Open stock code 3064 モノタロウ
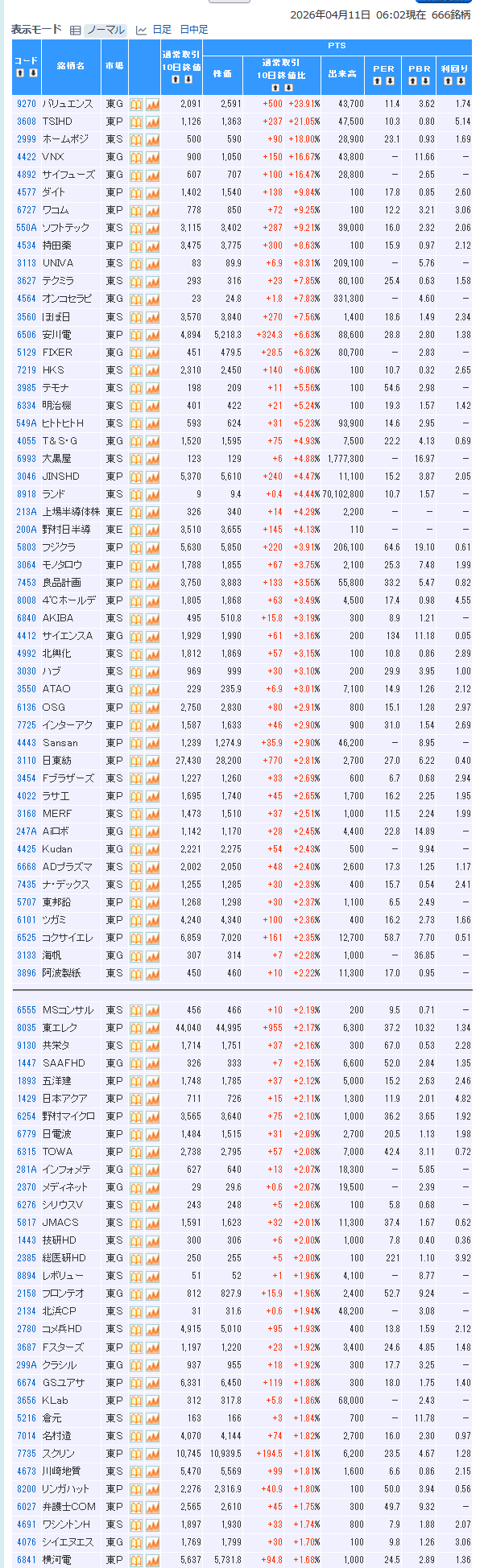This screenshot has height=1568, width=484. tap(27, 564)
